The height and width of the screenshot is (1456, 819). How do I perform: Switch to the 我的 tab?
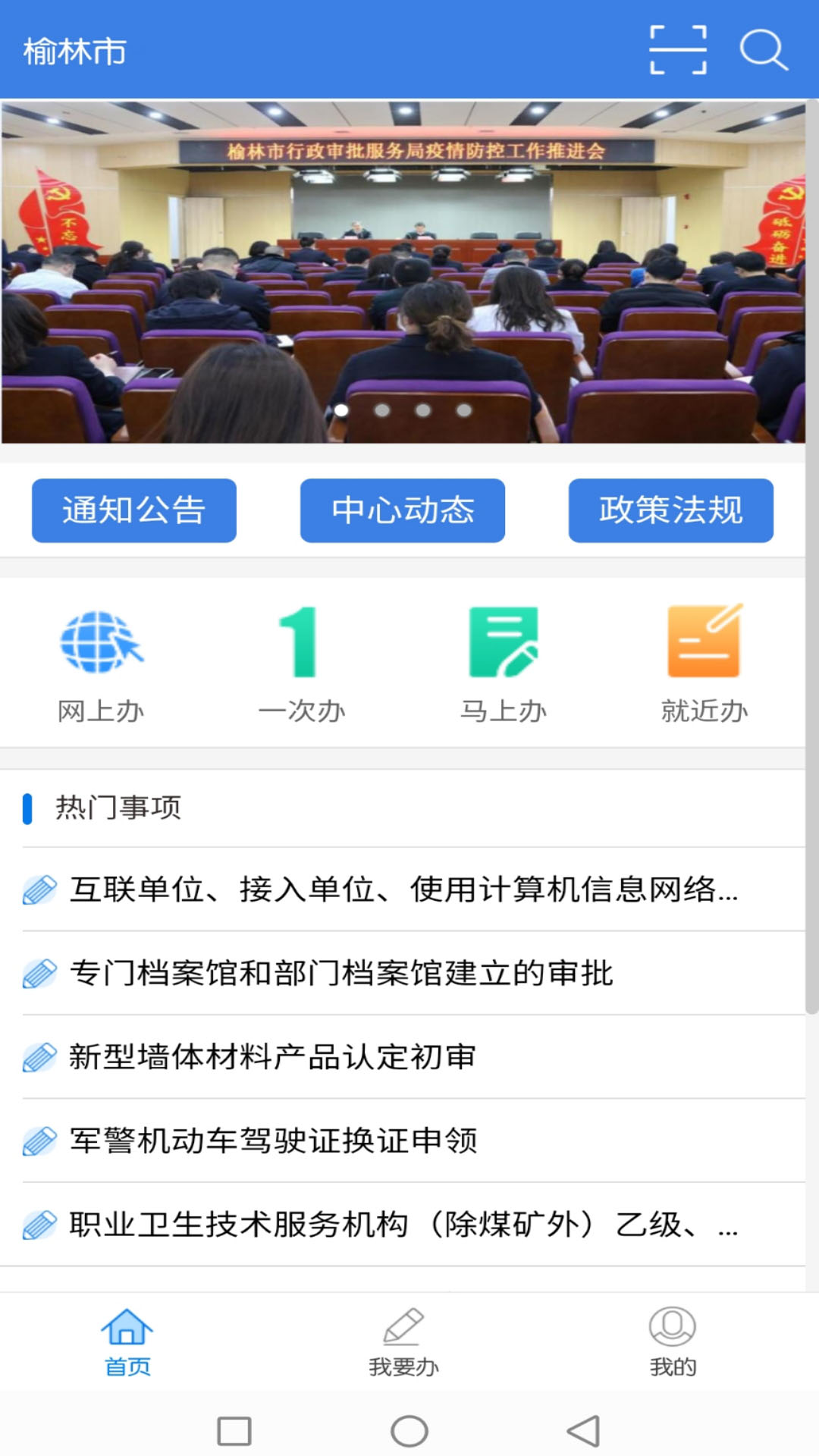pyautogui.click(x=673, y=1342)
